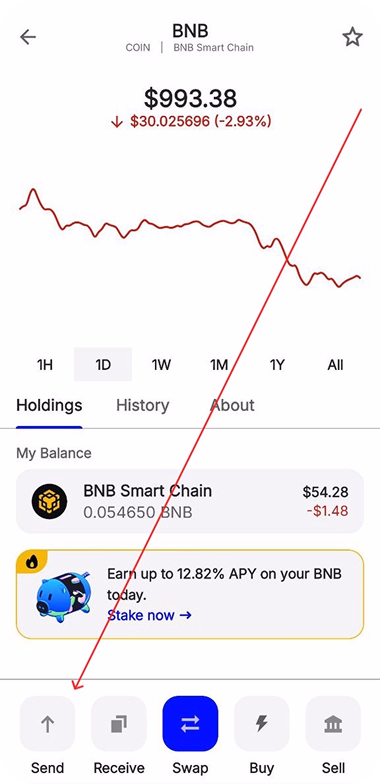Select the 1H chart range
This screenshot has width=380, height=784.
pyautogui.click(x=45, y=364)
